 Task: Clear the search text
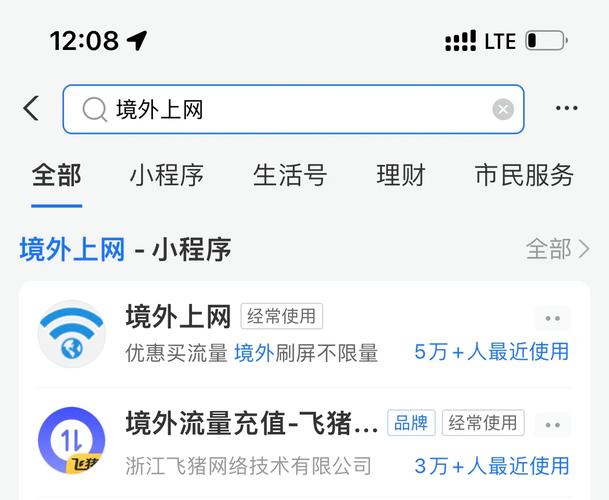[503, 109]
